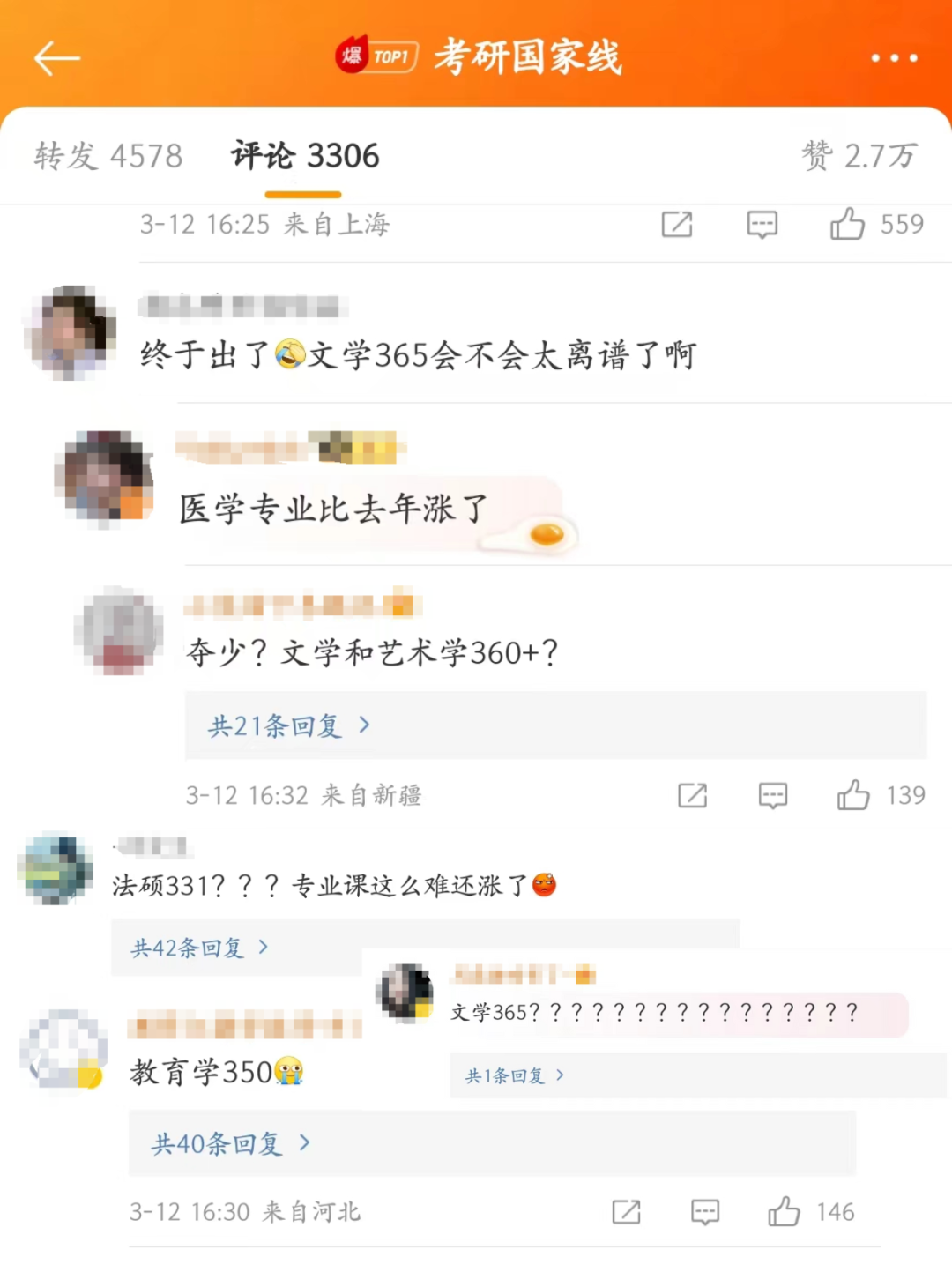Screen dimensions: 952x1272
Task: View 共1条回复 under 文学365 comment
Action: pyautogui.click(x=514, y=1075)
